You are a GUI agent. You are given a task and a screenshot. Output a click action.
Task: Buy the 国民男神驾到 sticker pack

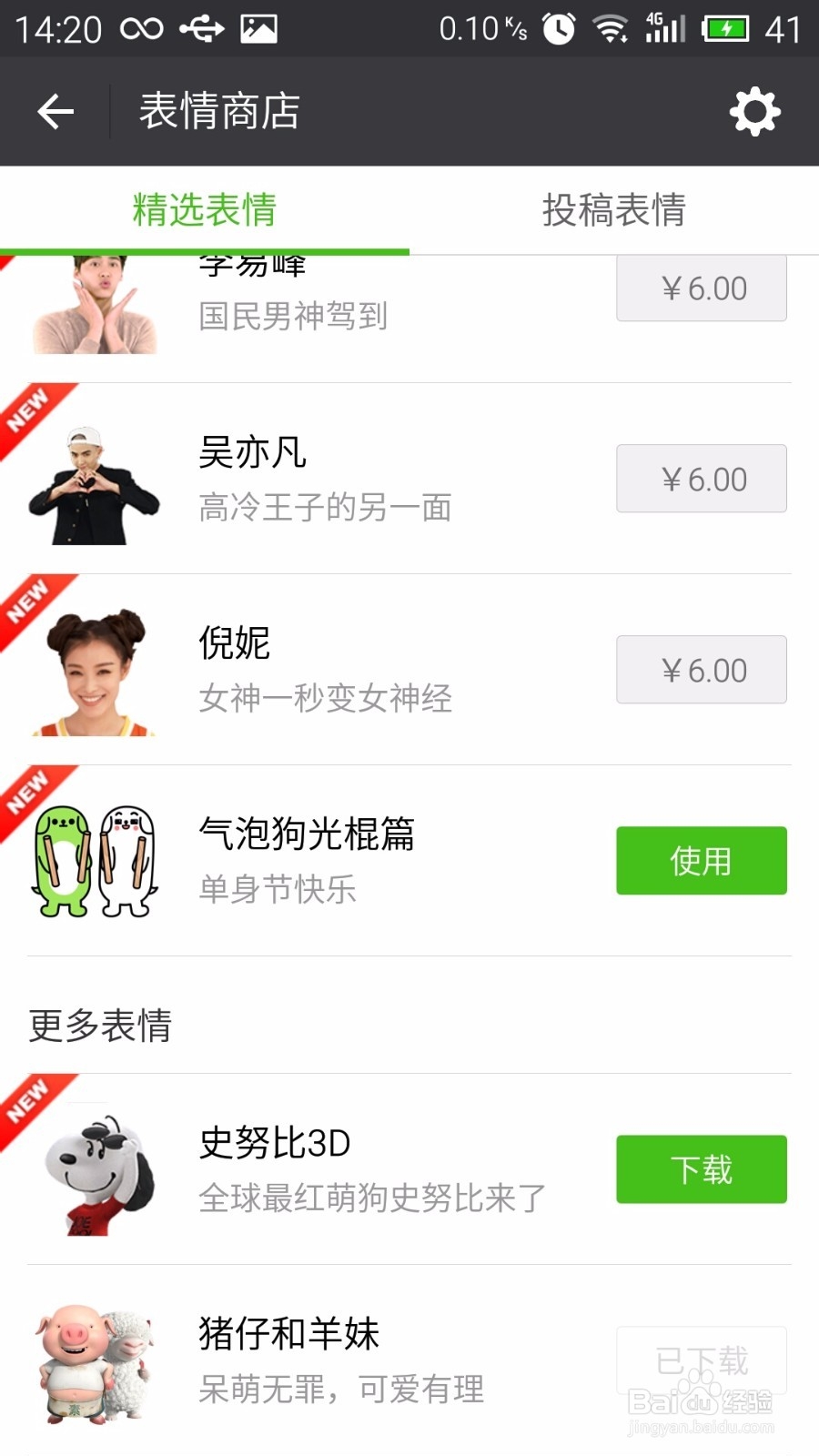tap(702, 288)
